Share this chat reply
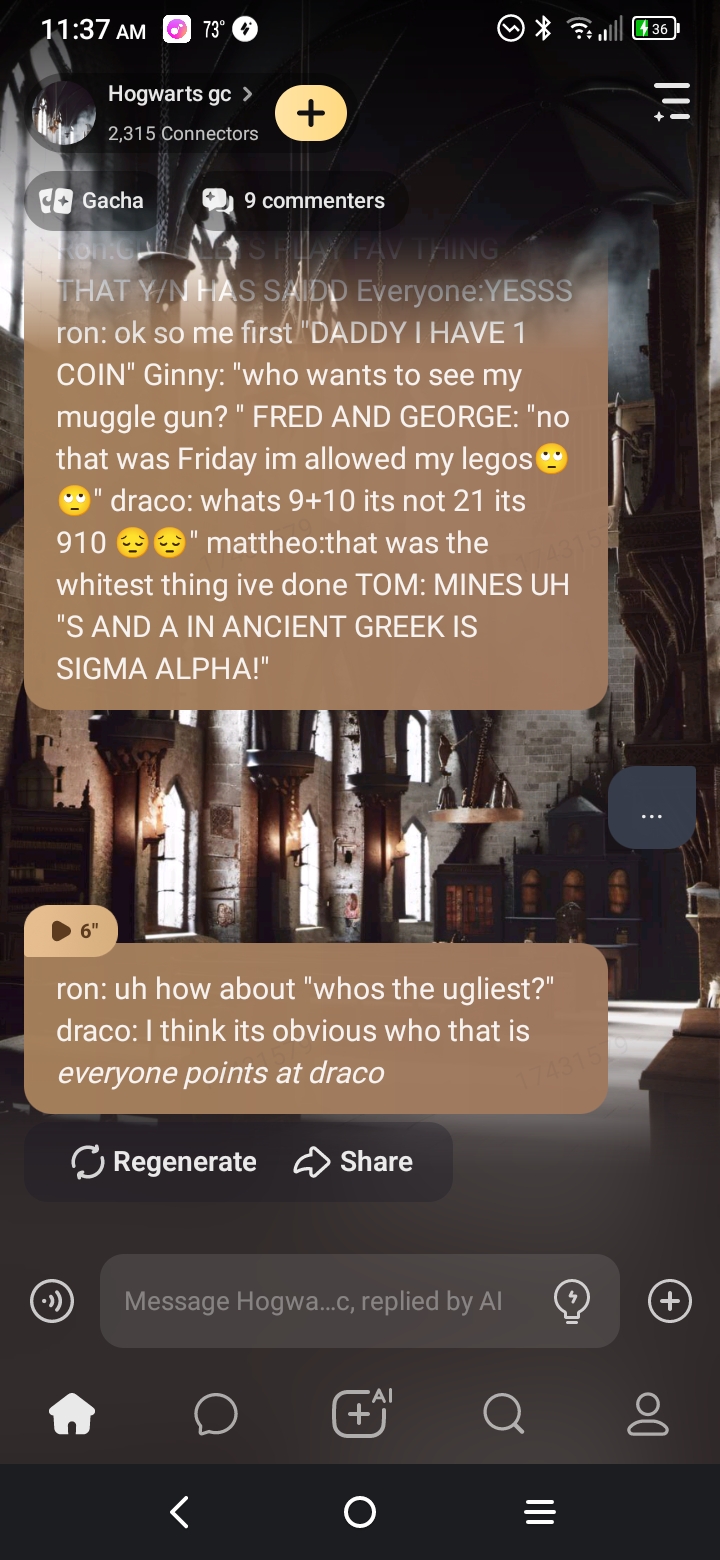The image size is (720, 1560). pos(353,1162)
